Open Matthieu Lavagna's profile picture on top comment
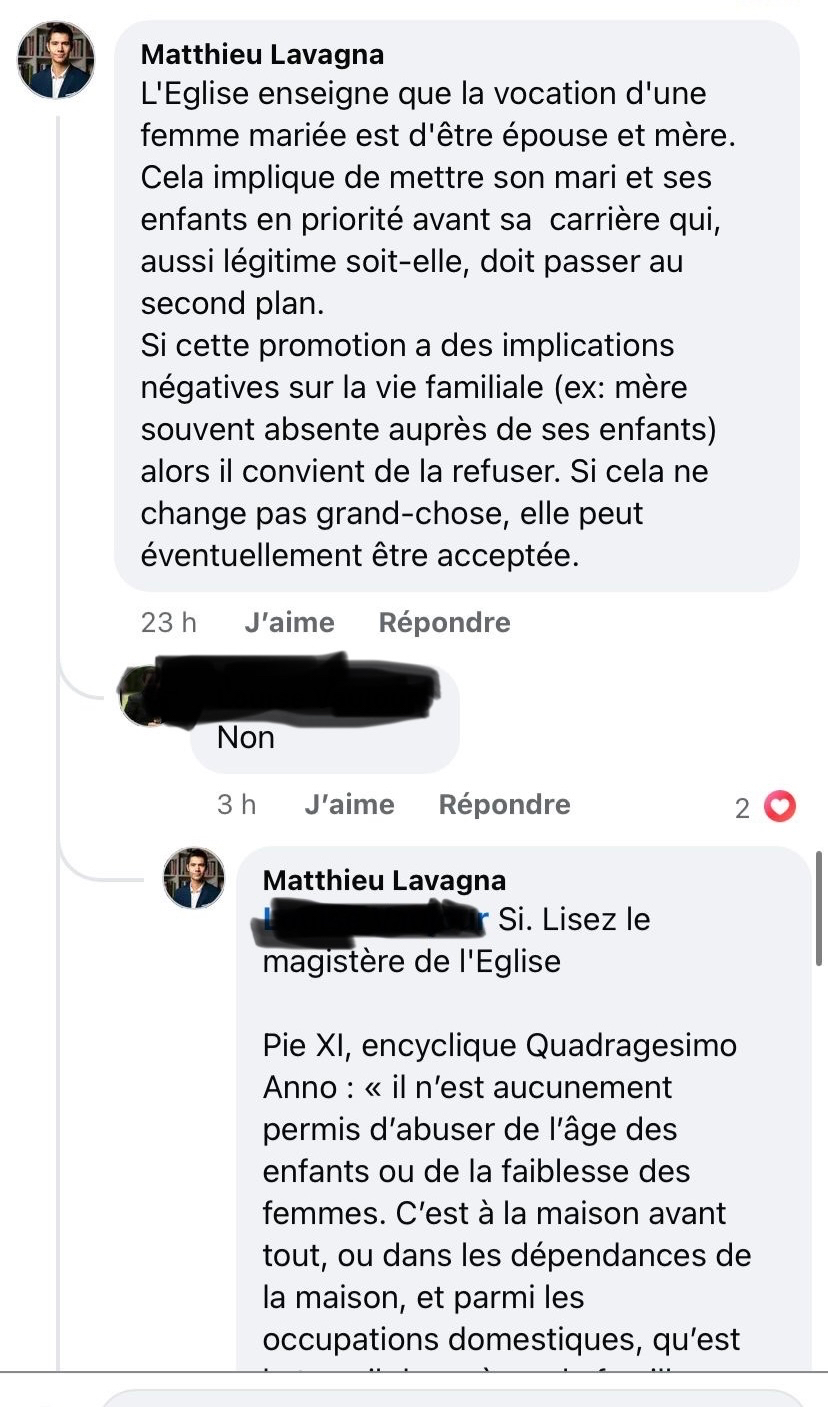828x1407 pixels. point(56,60)
